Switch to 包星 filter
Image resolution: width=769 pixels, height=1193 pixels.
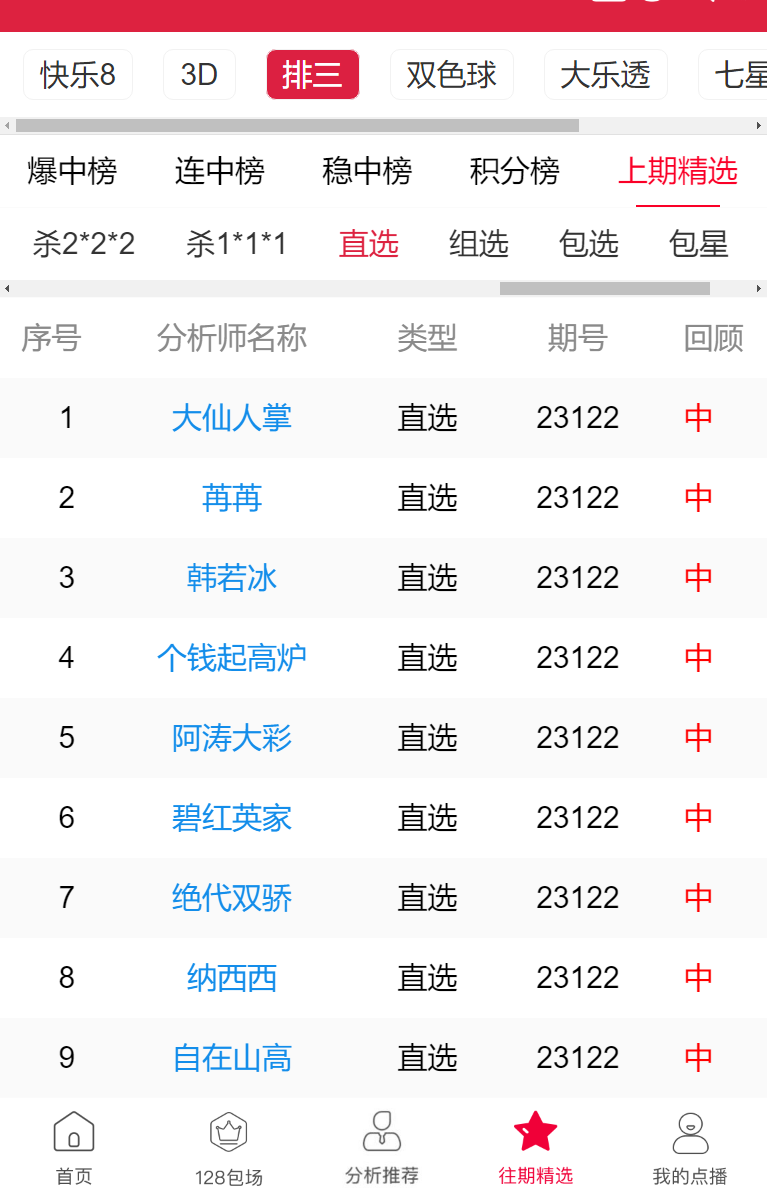point(698,243)
